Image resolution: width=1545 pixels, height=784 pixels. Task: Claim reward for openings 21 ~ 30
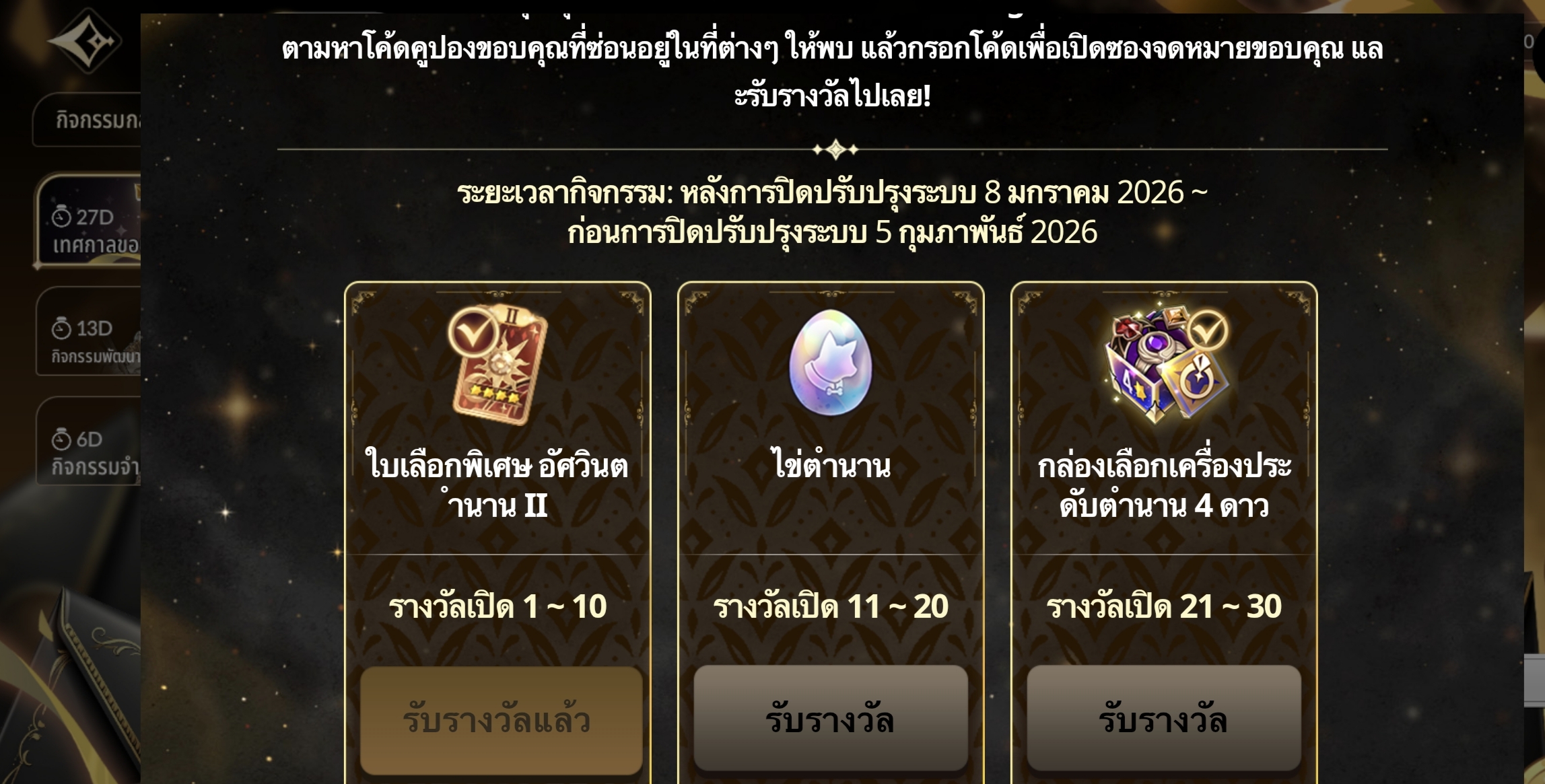[1163, 719]
